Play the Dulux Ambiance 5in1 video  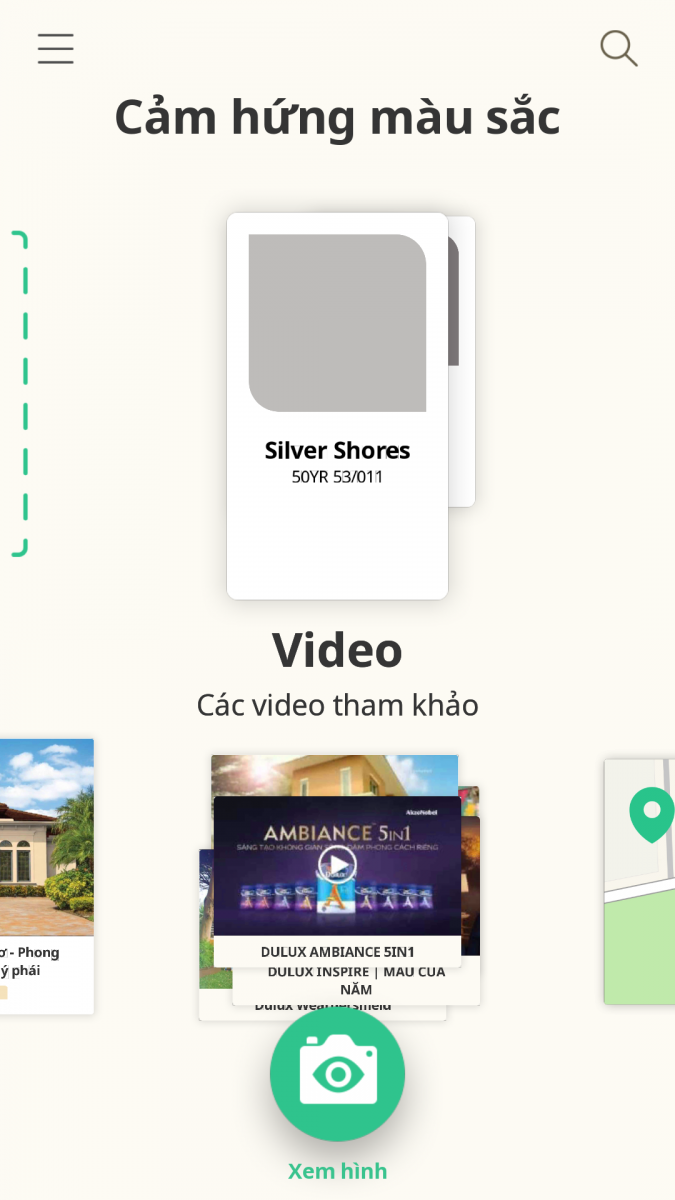coord(337,866)
